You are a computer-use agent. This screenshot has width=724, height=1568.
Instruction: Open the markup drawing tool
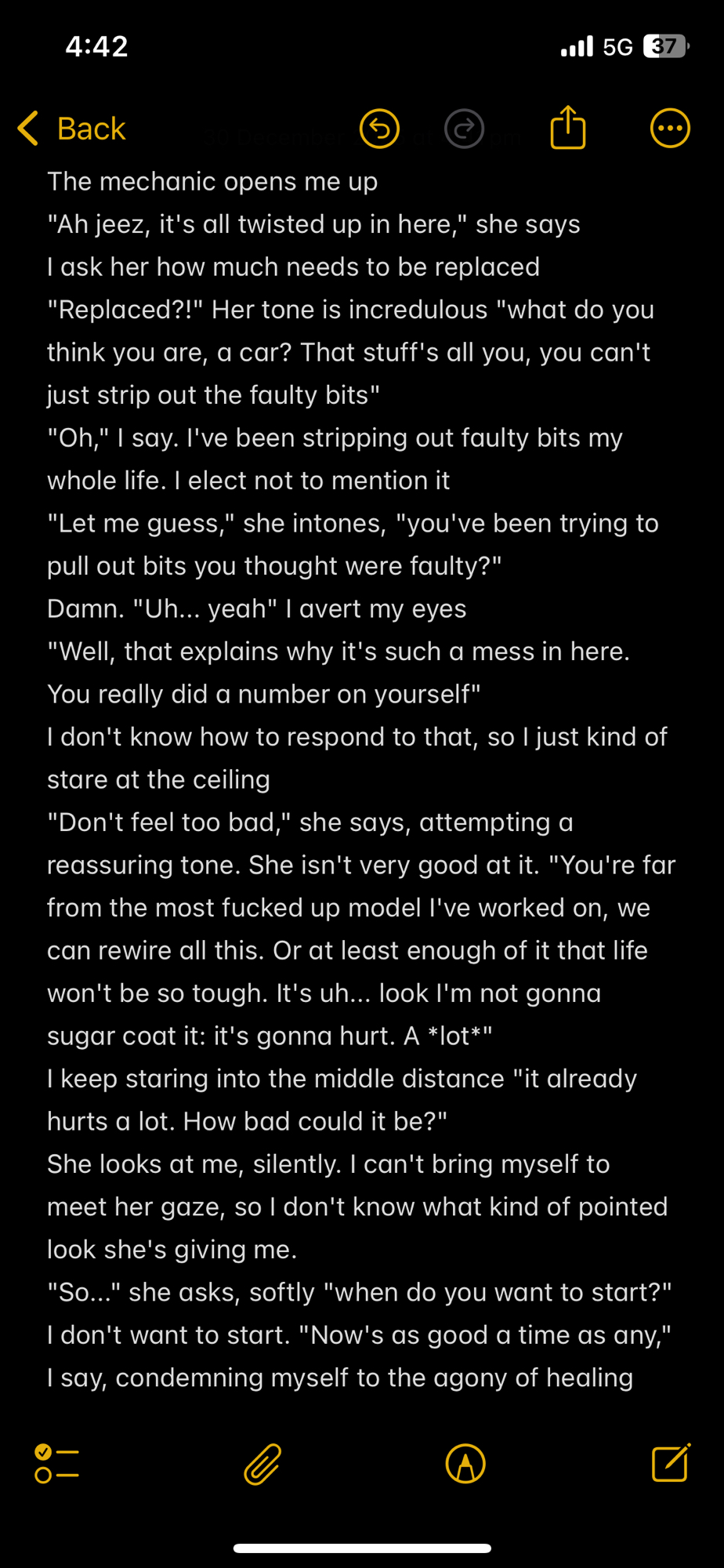[x=465, y=1464]
